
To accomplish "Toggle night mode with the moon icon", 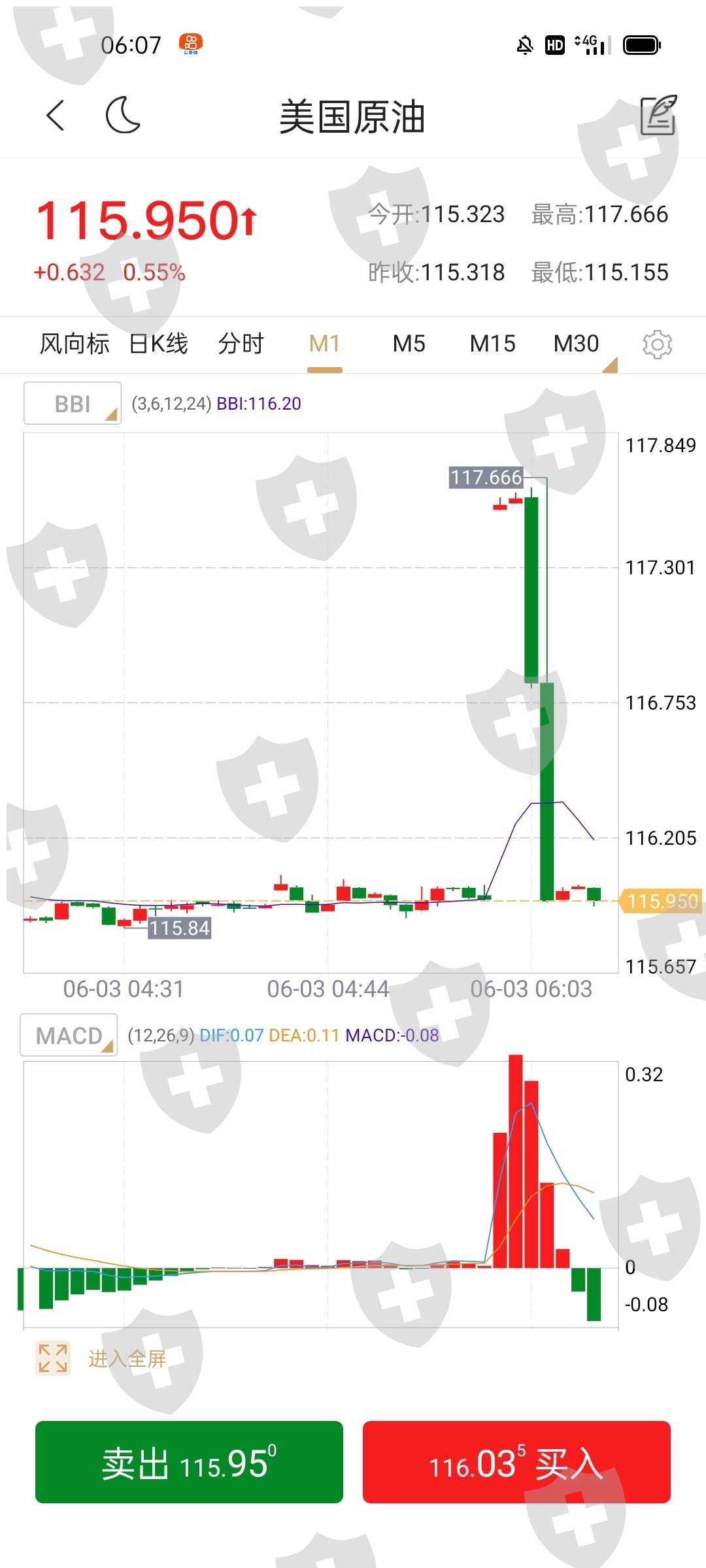I will pos(123,116).
